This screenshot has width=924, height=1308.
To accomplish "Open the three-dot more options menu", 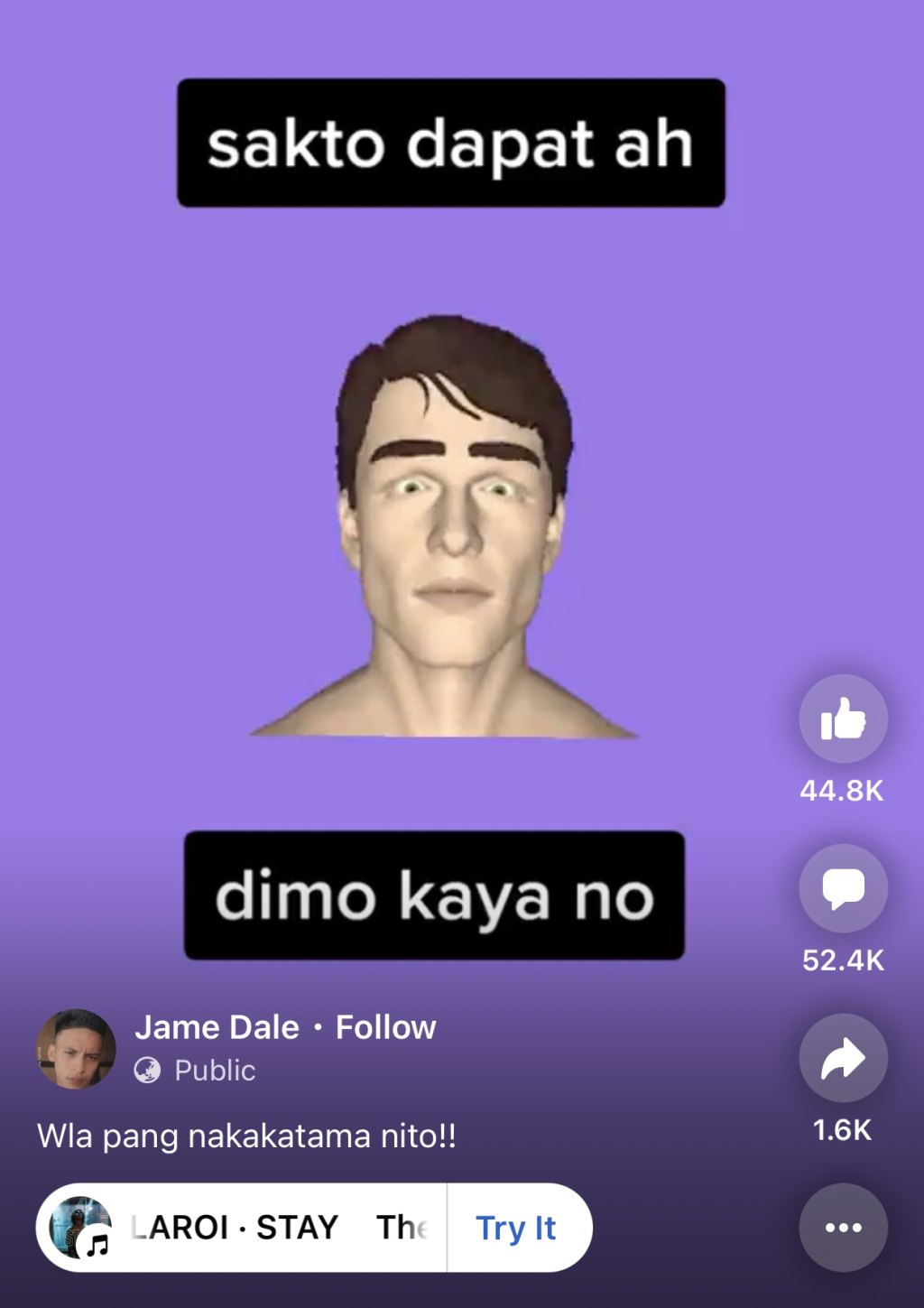I will tap(843, 1228).
